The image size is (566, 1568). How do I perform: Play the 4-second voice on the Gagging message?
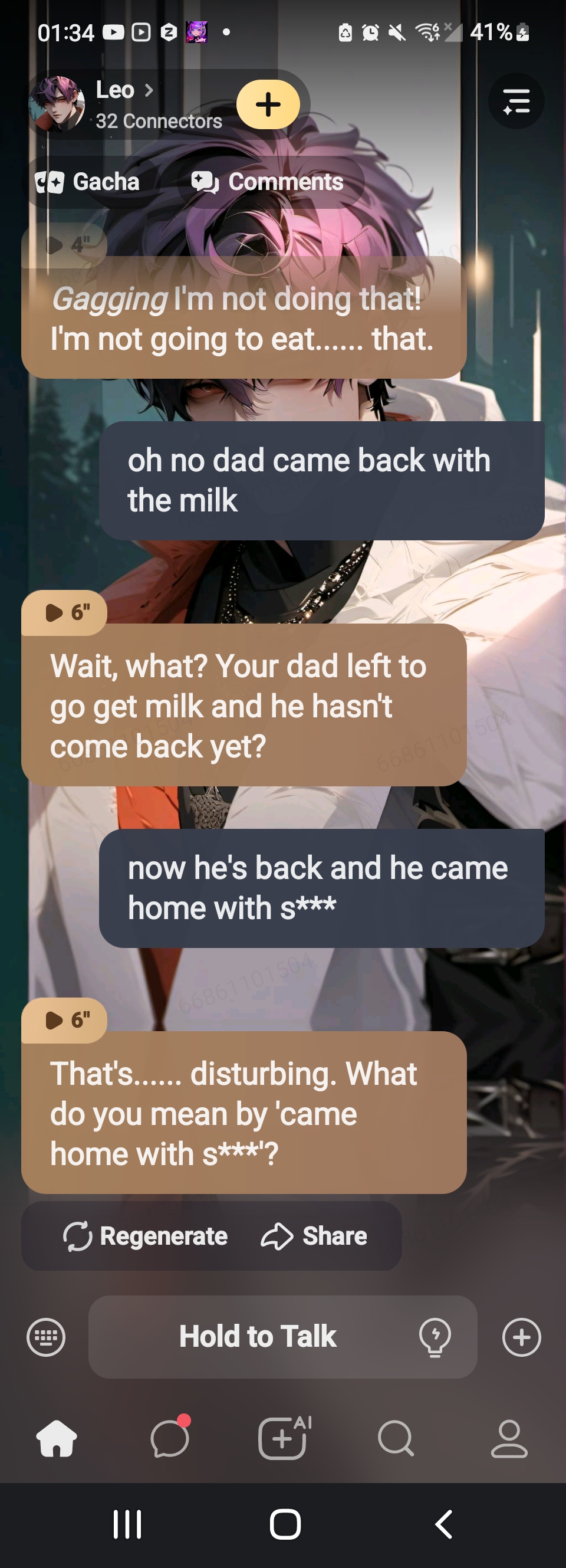(x=65, y=245)
